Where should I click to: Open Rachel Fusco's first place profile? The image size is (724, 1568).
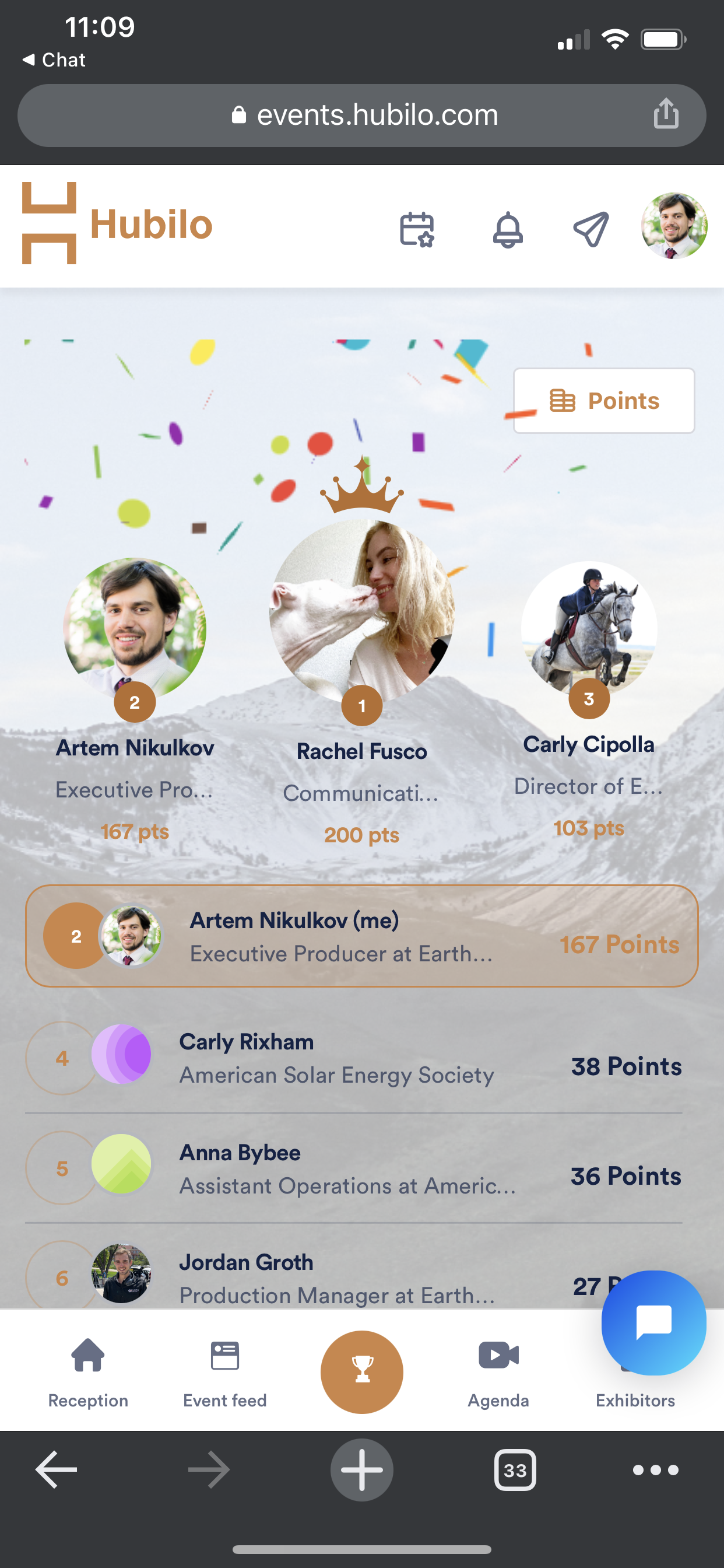tap(362, 611)
